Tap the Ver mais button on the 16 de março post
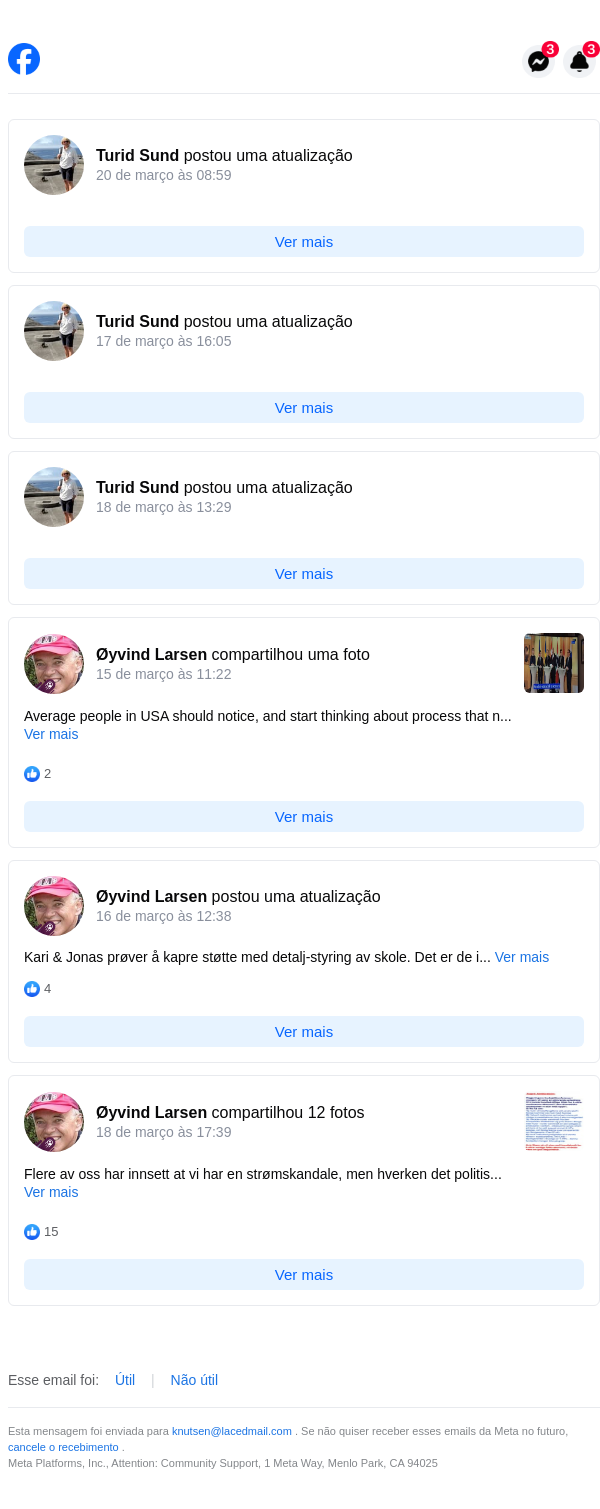 coord(304,1032)
